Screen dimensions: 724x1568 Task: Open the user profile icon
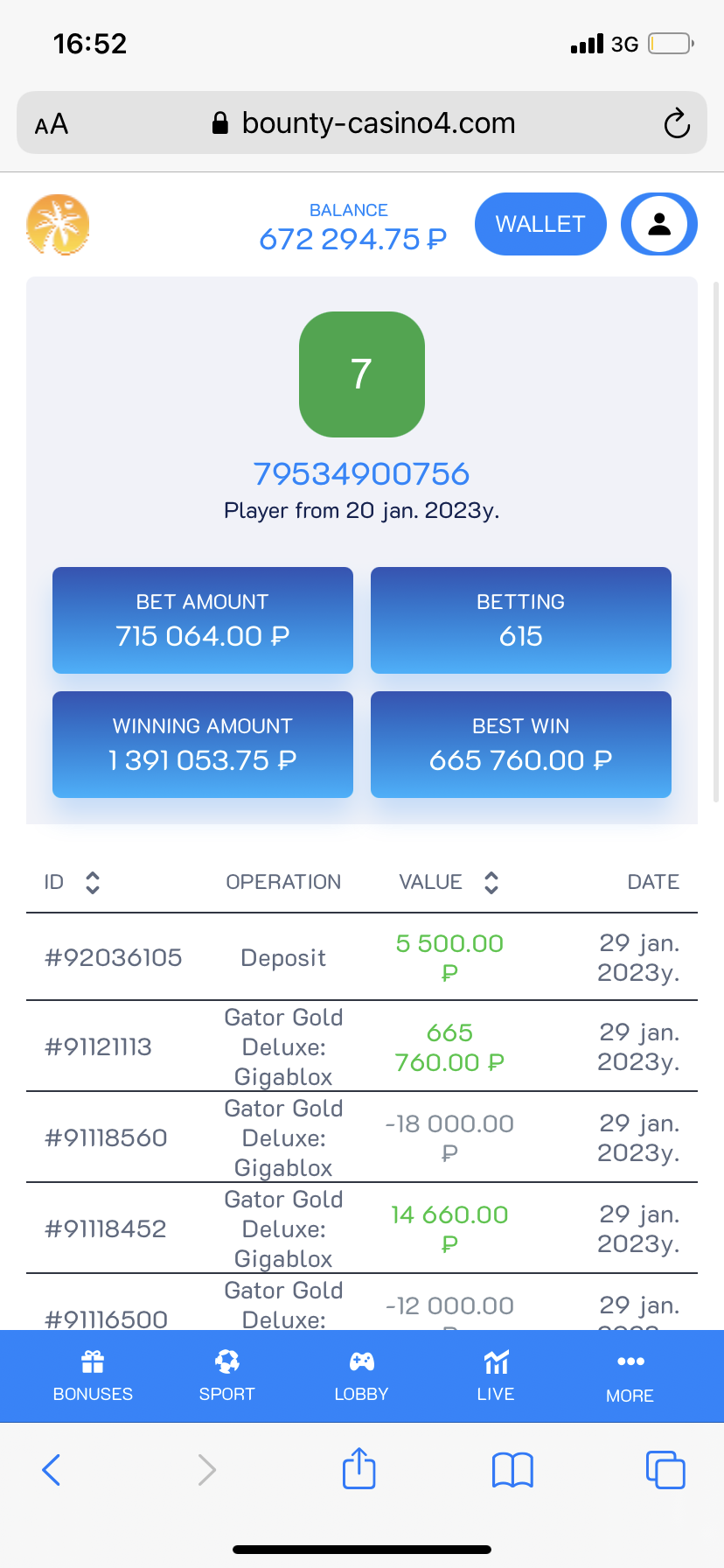pos(659,225)
